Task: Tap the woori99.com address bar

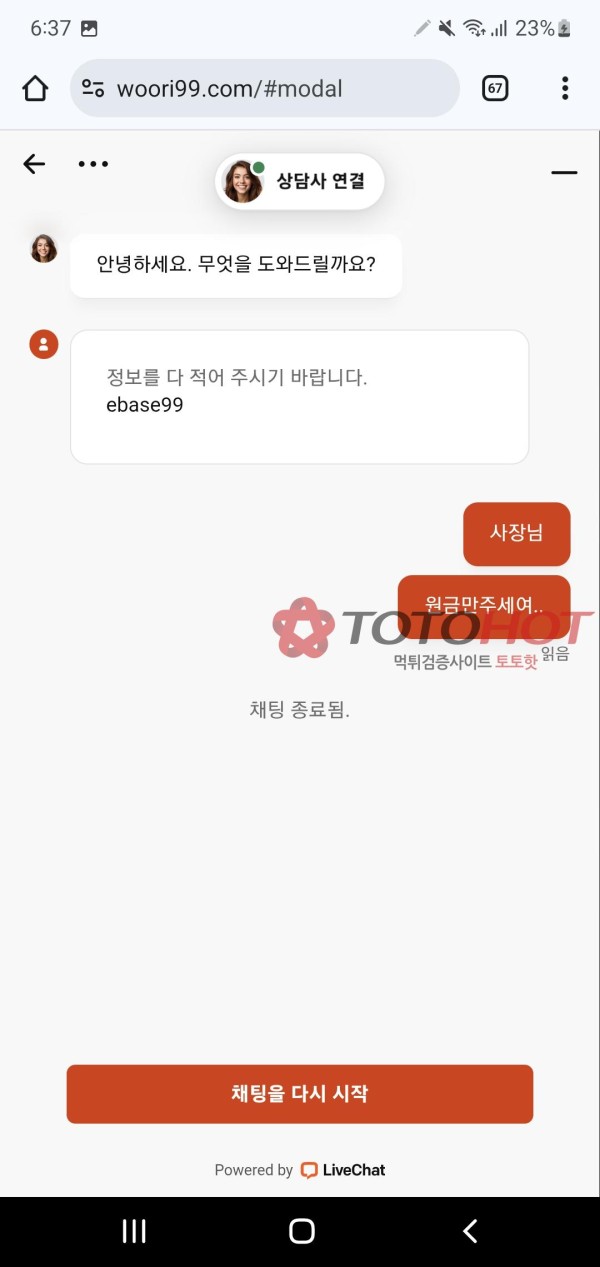Action: (x=264, y=88)
